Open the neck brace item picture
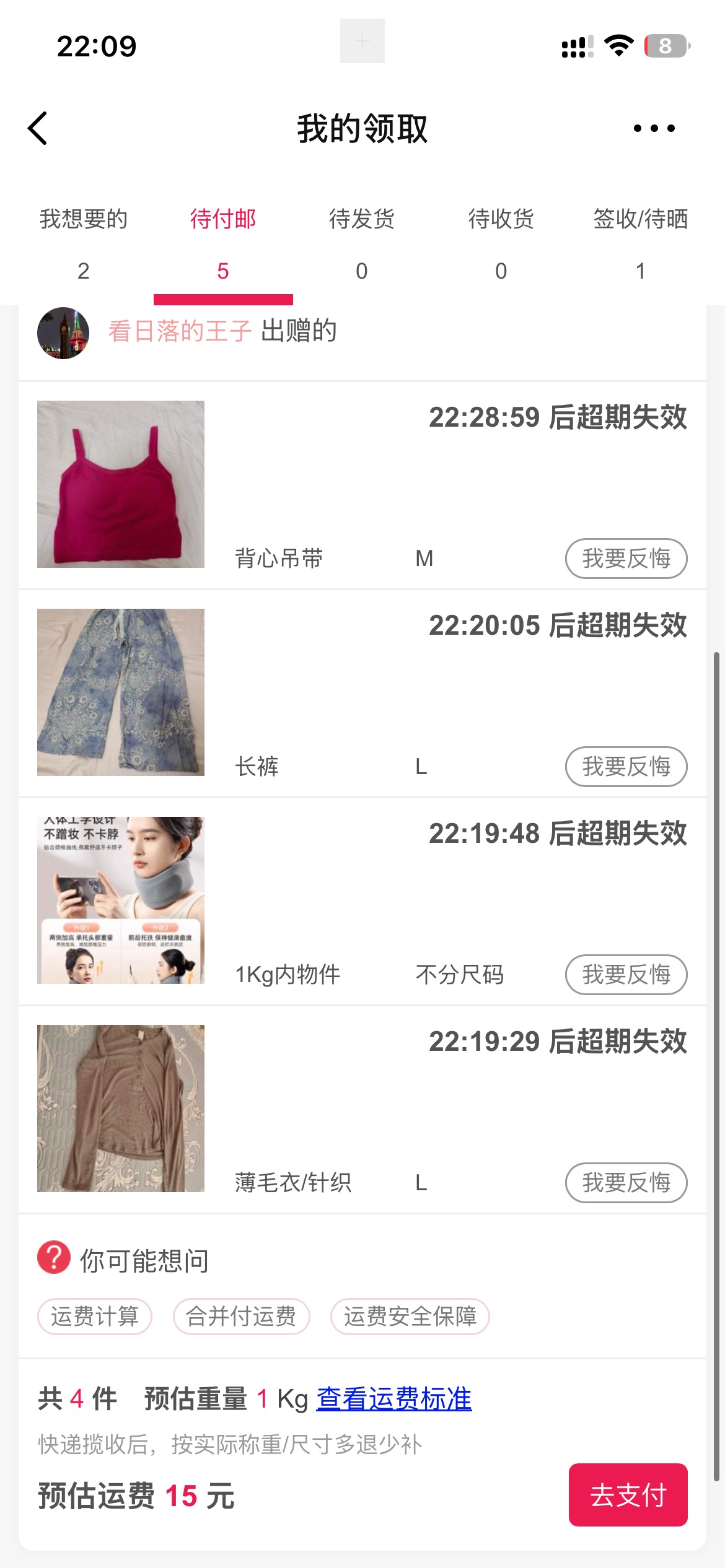The image size is (725, 1568). pos(121,900)
